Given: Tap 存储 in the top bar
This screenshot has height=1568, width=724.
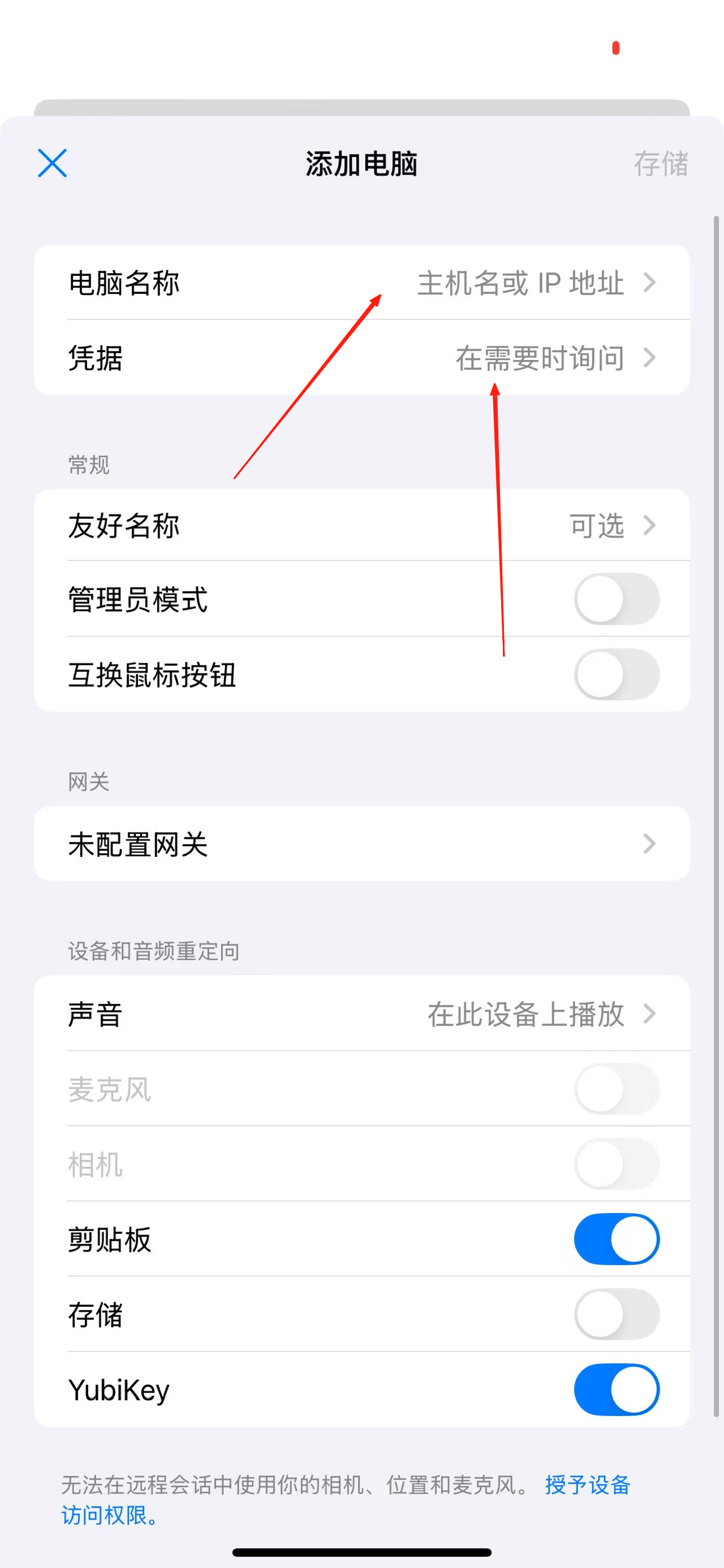Looking at the screenshot, I should 660,164.
